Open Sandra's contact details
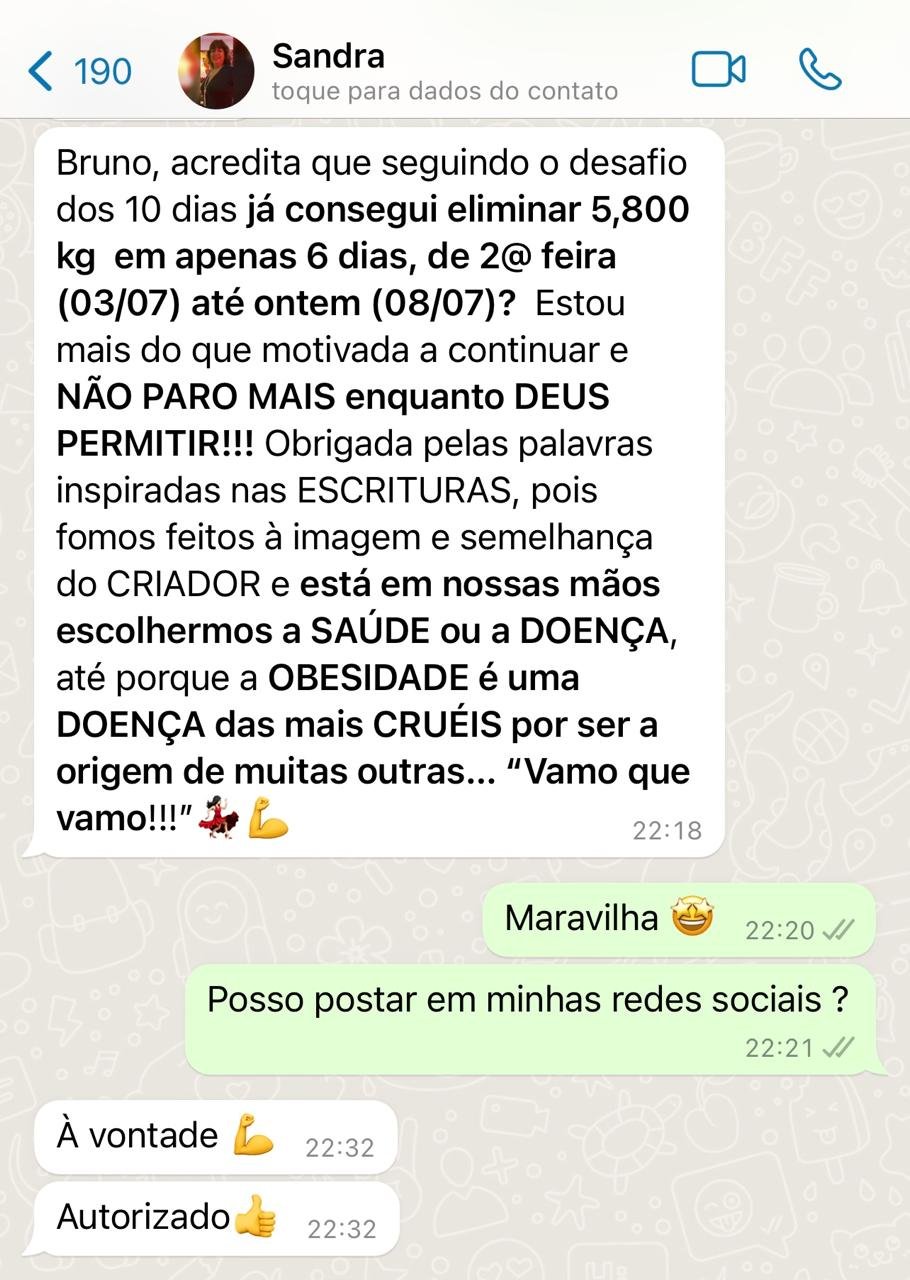Viewport: 910px width, 1280px height. [444, 71]
